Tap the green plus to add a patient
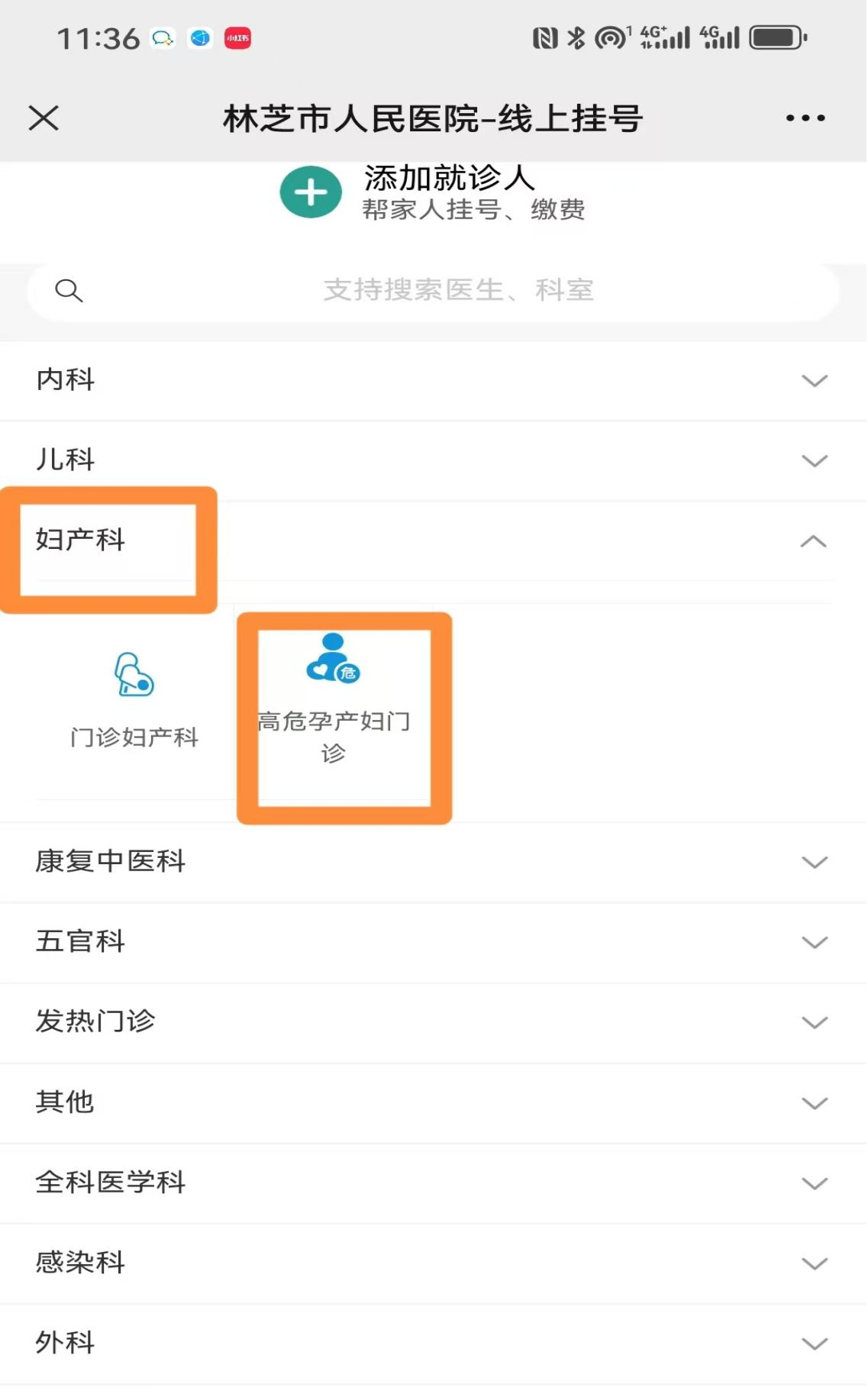Image resolution: width=868 pixels, height=1394 pixels. tap(311, 192)
